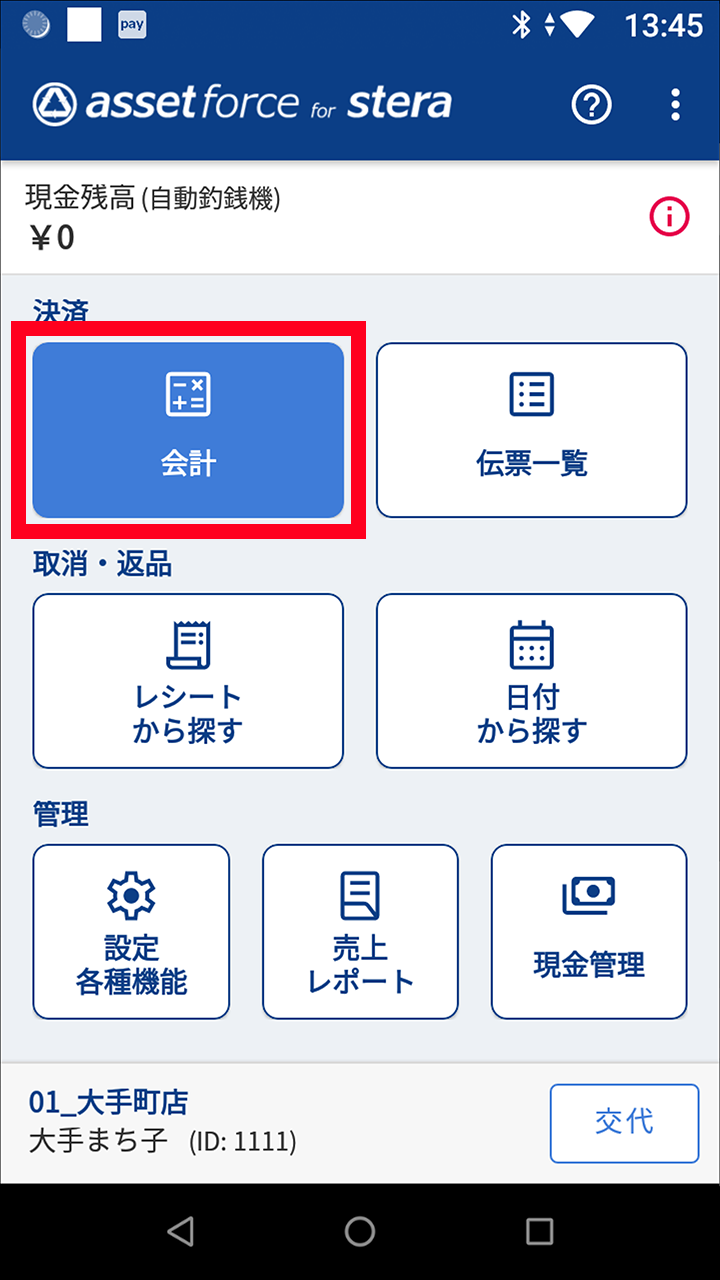Open the 売上レポート report icon

tap(360, 896)
